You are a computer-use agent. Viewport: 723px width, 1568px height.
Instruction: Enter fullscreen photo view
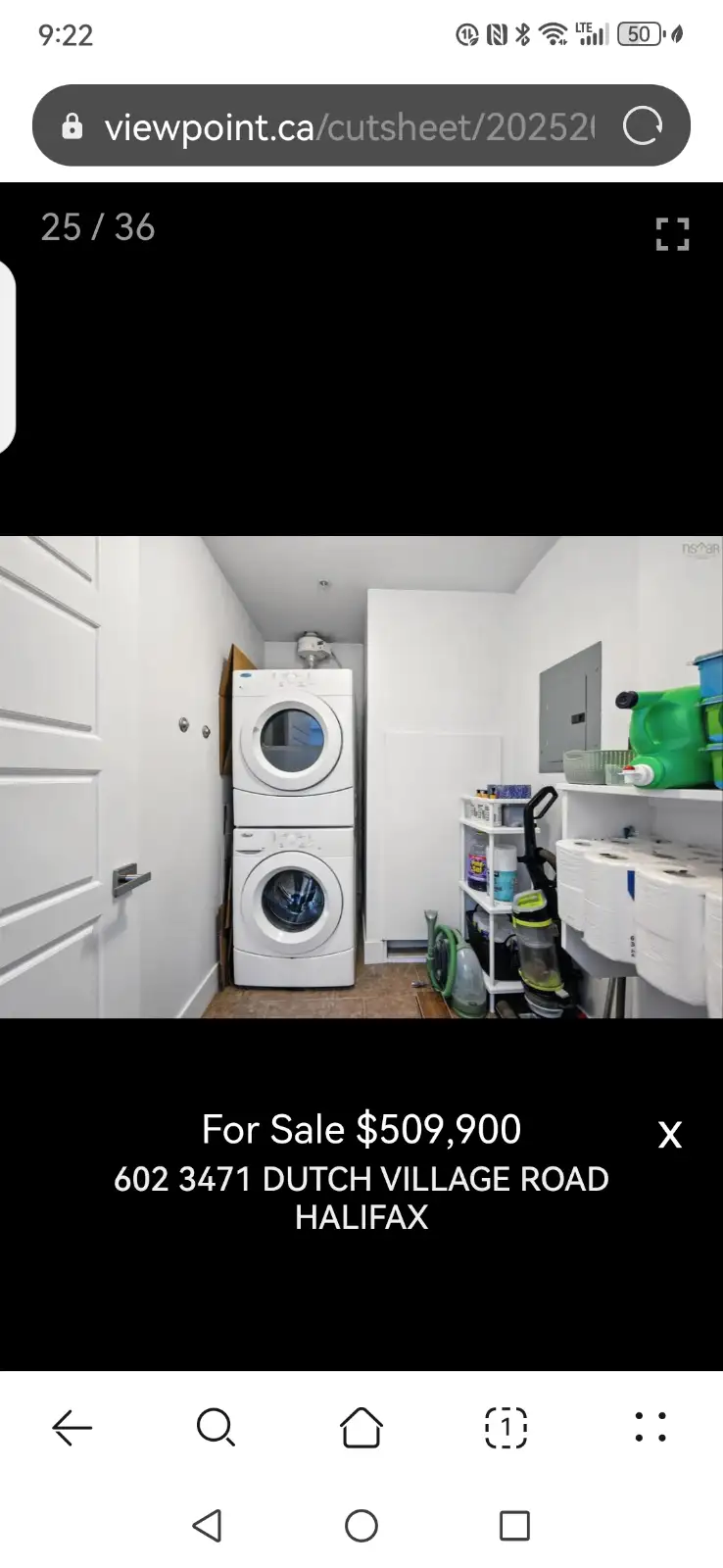pyautogui.click(x=672, y=234)
